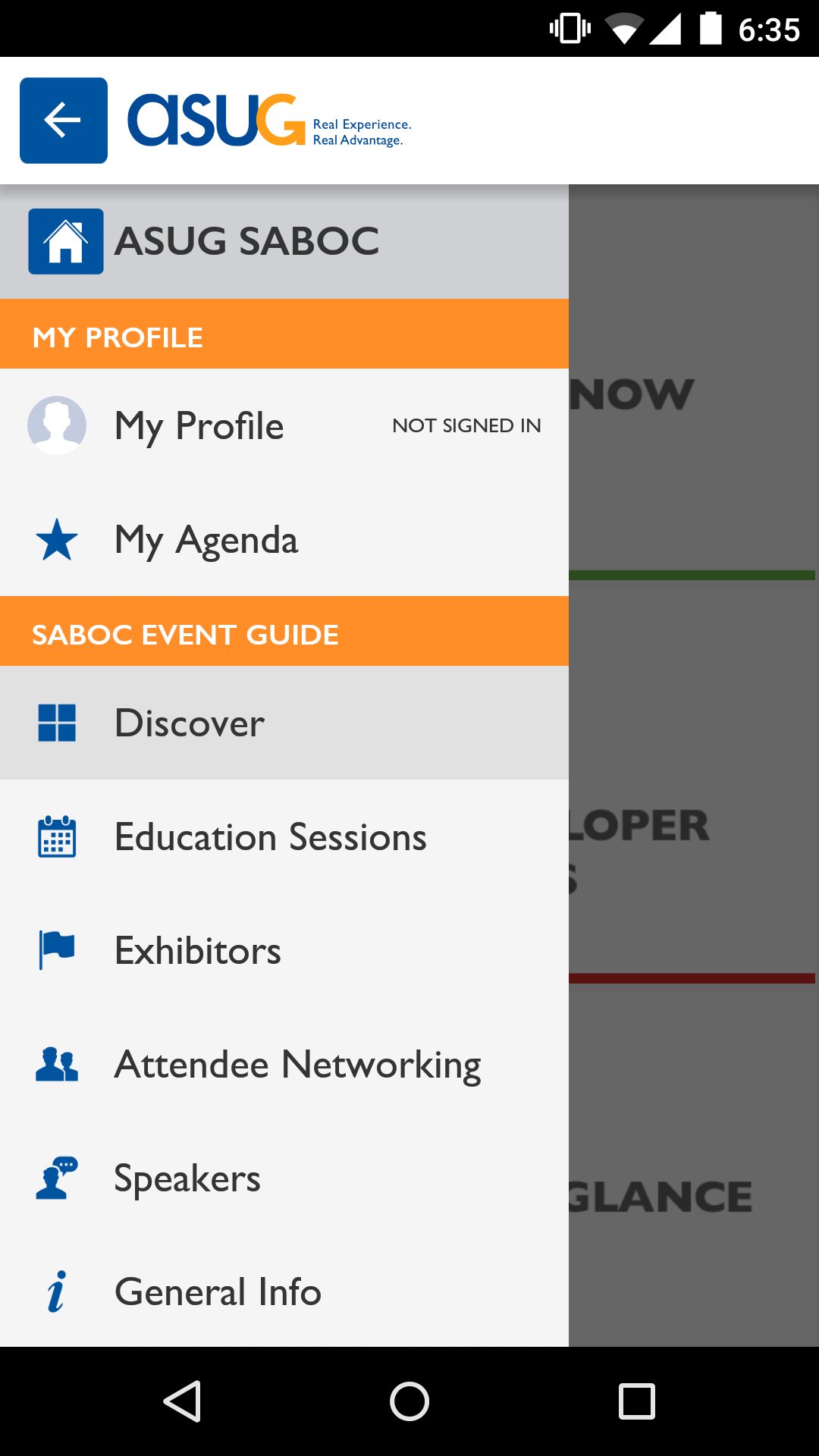Tap the star icon for My Agenda

click(x=57, y=538)
